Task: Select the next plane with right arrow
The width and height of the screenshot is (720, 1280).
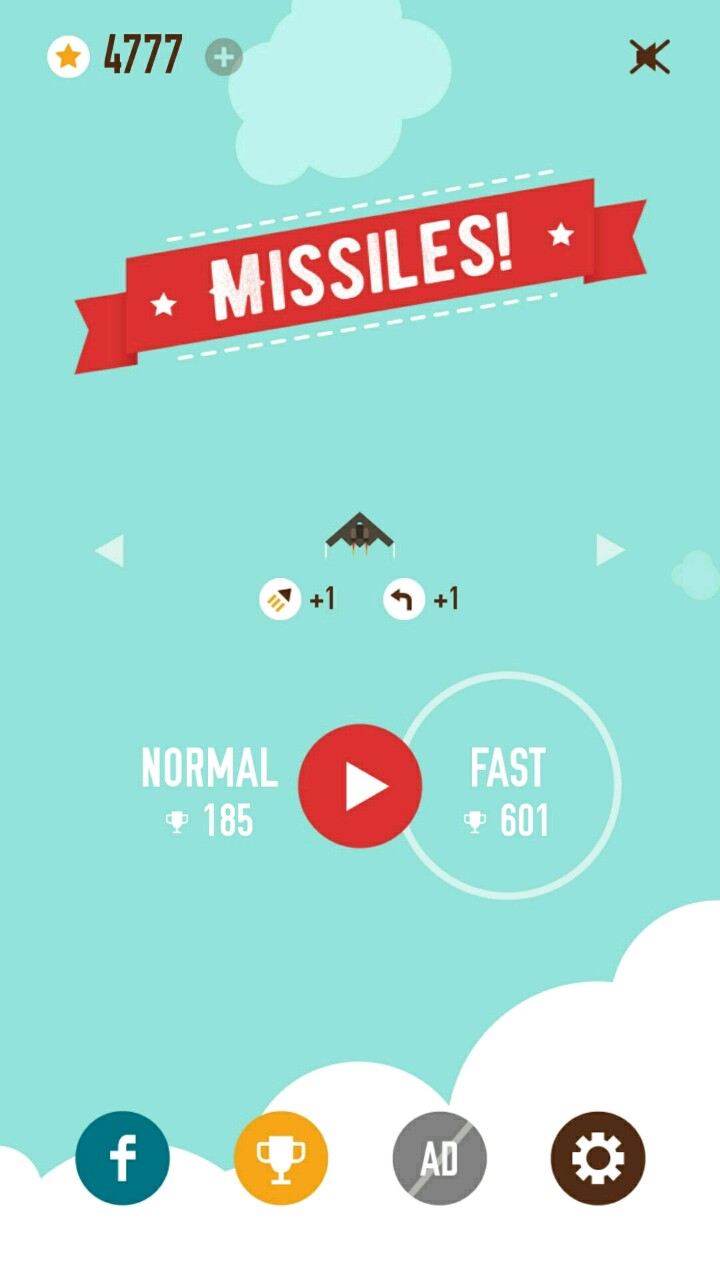Action: click(x=610, y=550)
